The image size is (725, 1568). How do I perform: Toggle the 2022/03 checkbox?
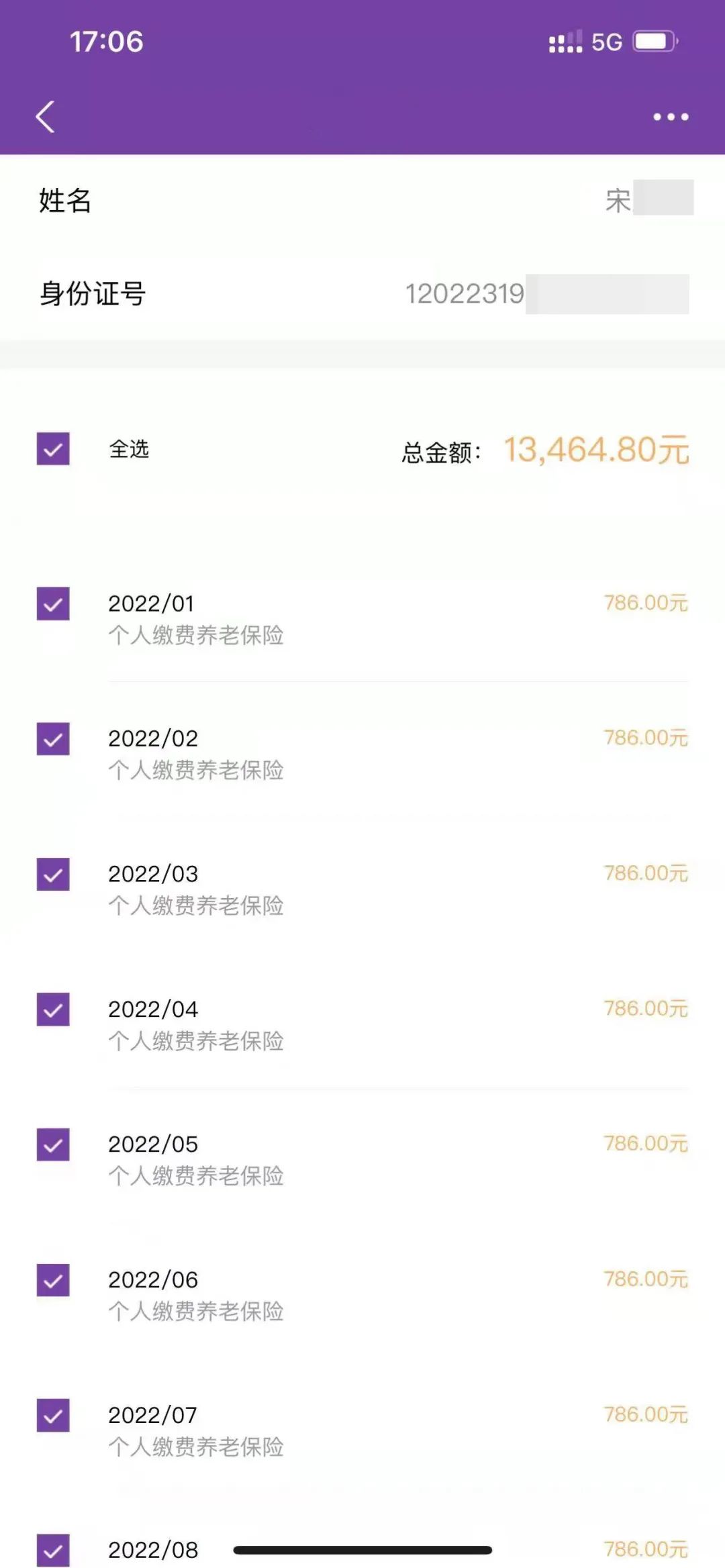point(53,874)
